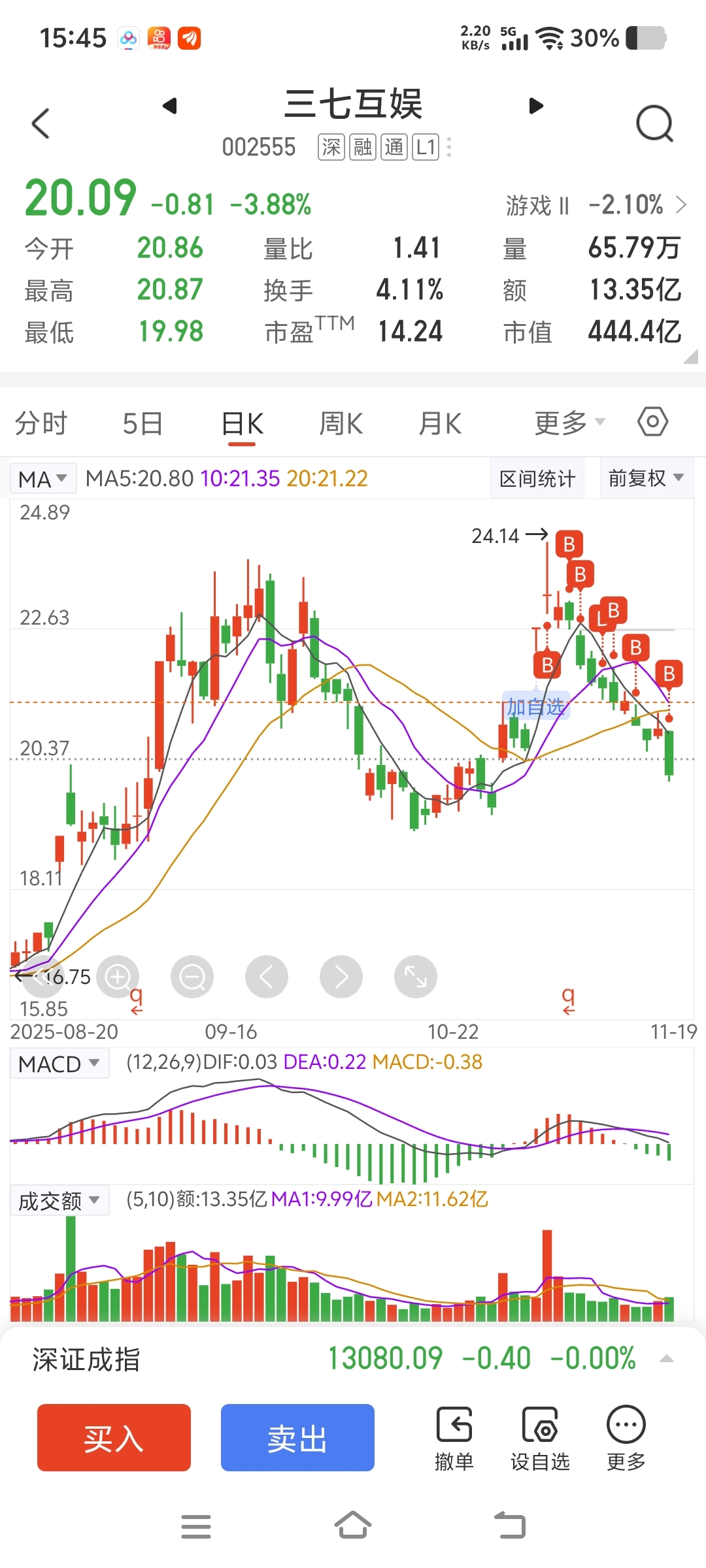The height and width of the screenshot is (1568, 706).
Task: Tap the 区间统计 button
Action: coord(537,479)
